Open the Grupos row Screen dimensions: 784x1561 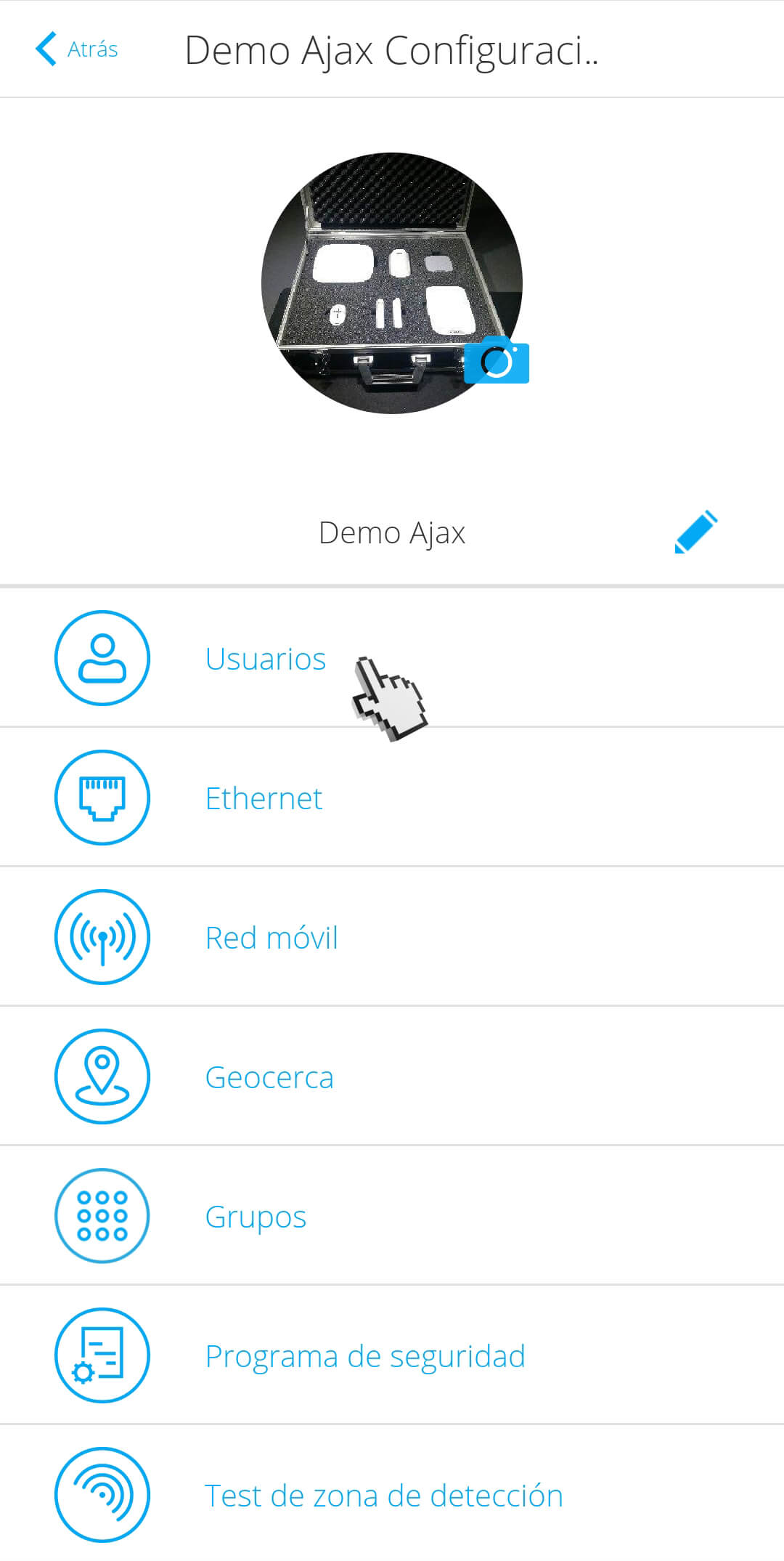pyautogui.click(x=392, y=1216)
